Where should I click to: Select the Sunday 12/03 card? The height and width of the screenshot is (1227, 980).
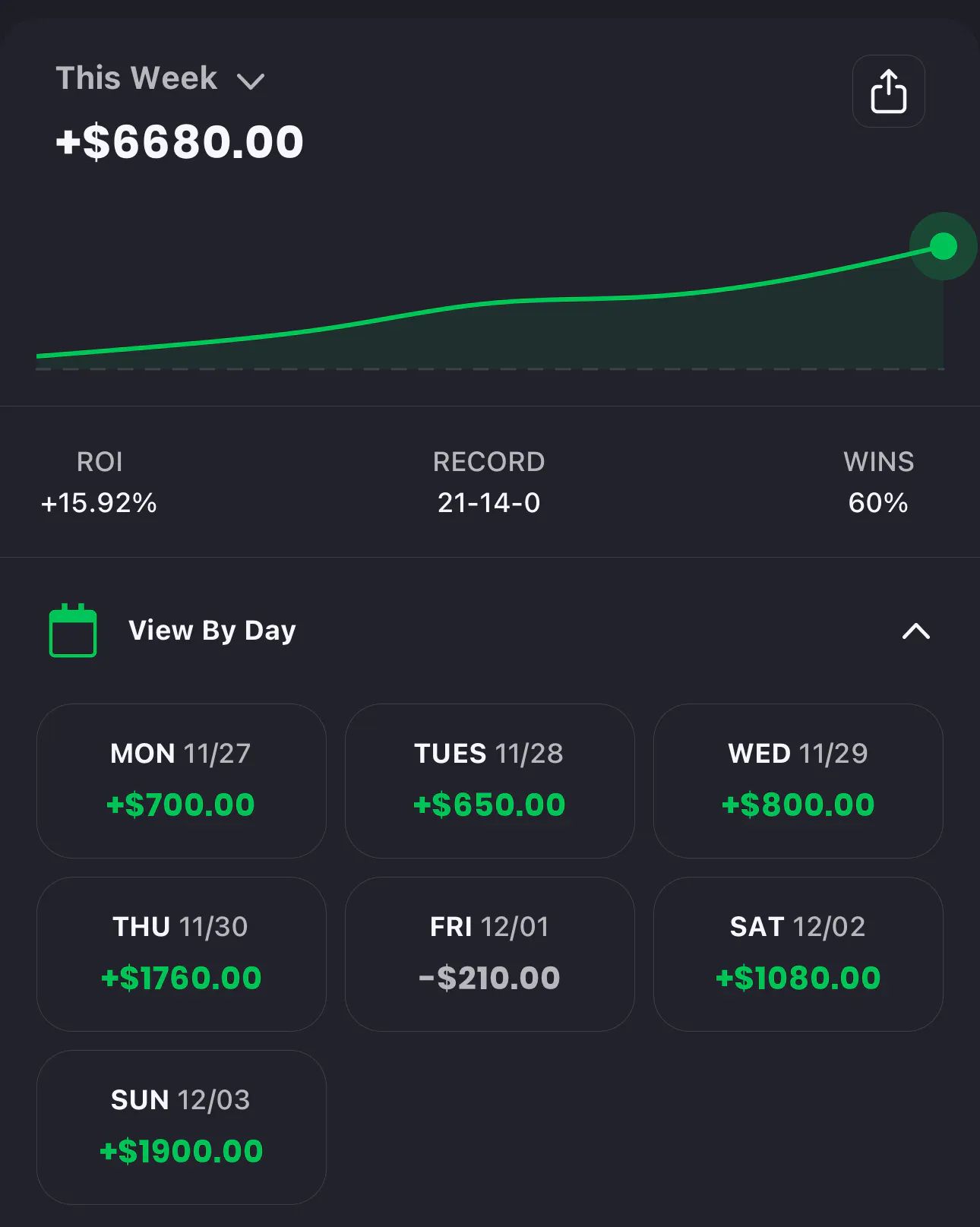coord(181,1127)
